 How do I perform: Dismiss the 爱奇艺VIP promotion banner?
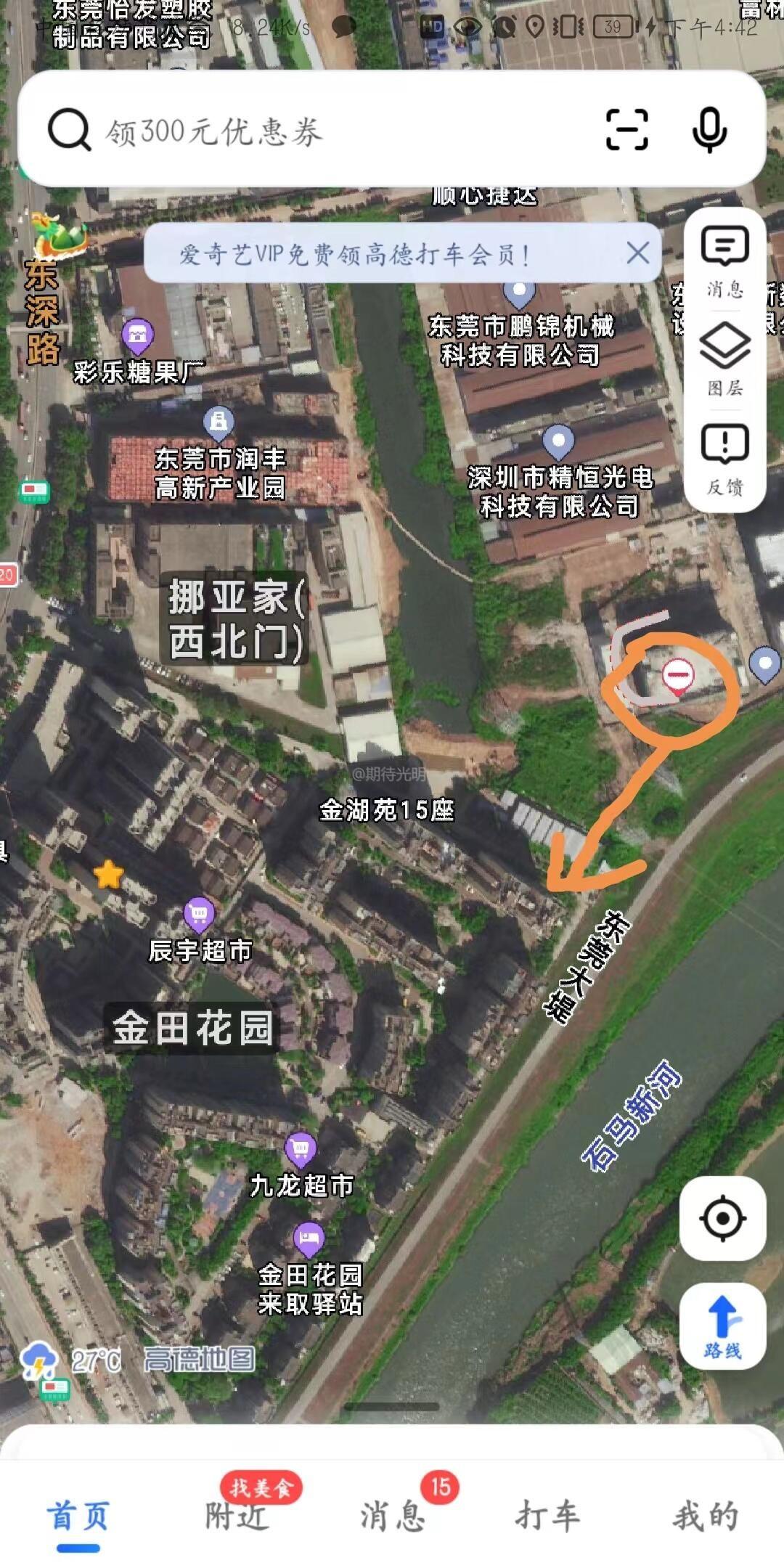tap(638, 253)
